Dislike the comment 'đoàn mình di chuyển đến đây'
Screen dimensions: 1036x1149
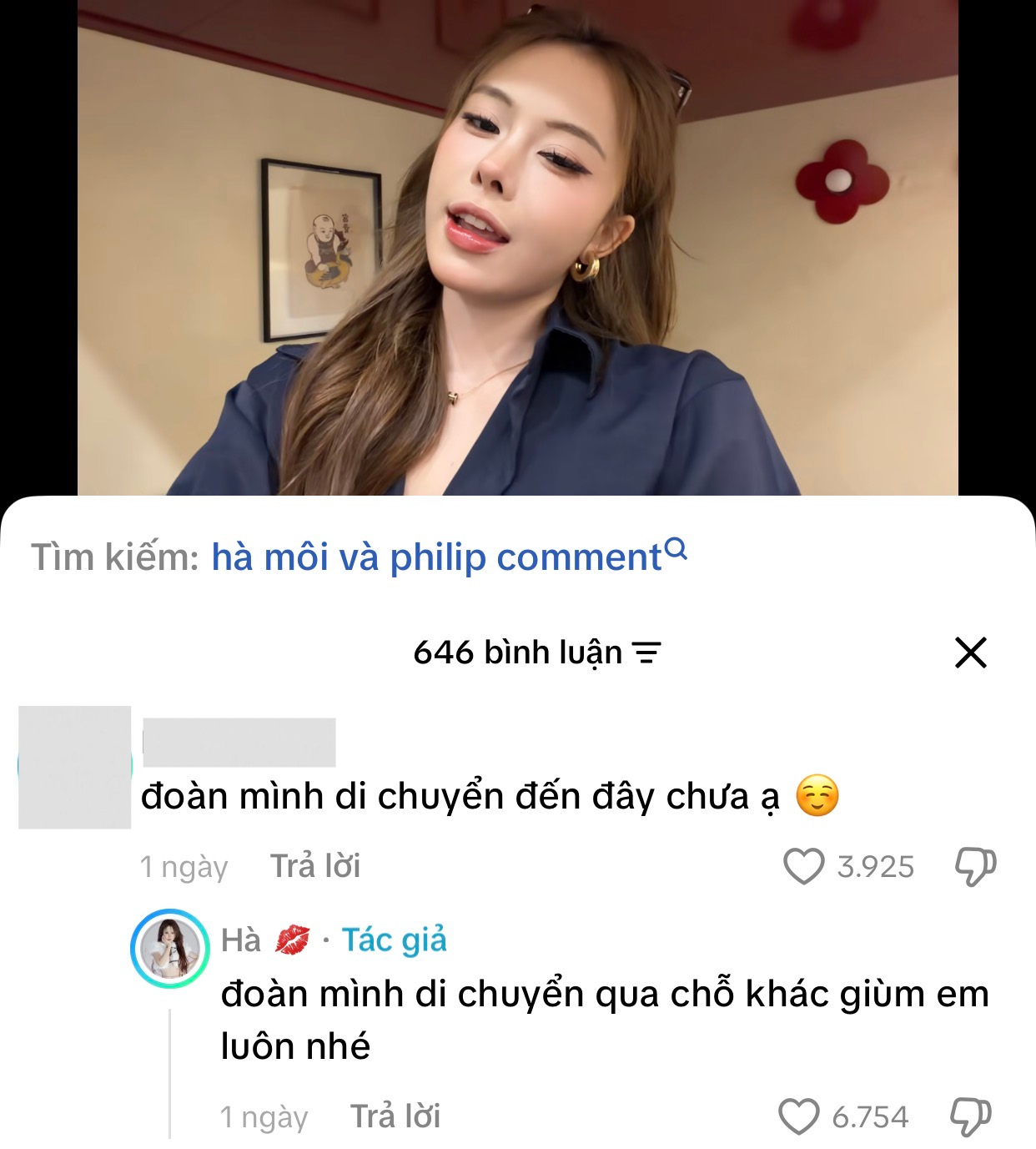975,866
